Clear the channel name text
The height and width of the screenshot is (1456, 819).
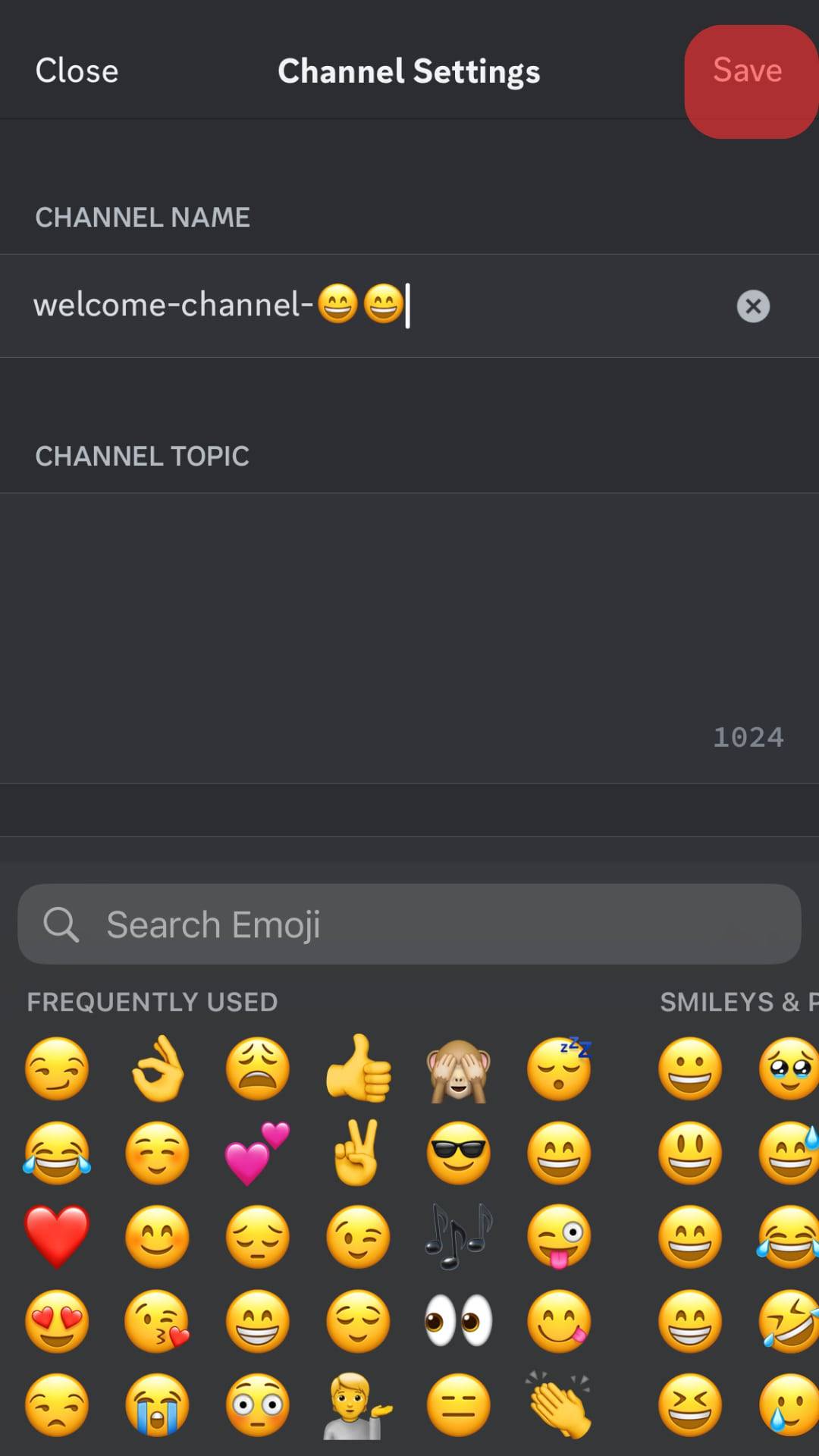752,306
